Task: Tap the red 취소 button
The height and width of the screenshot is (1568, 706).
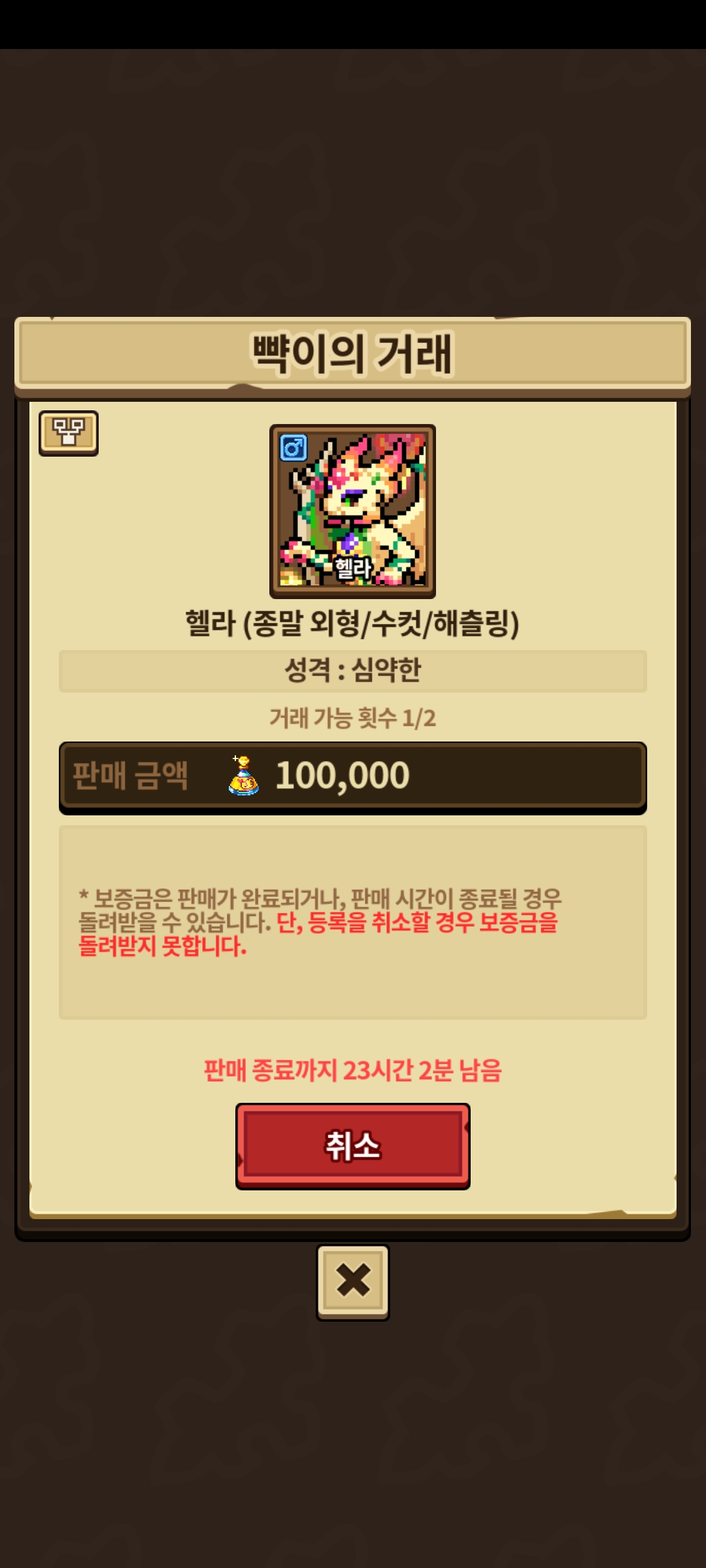Action: [352, 1146]
